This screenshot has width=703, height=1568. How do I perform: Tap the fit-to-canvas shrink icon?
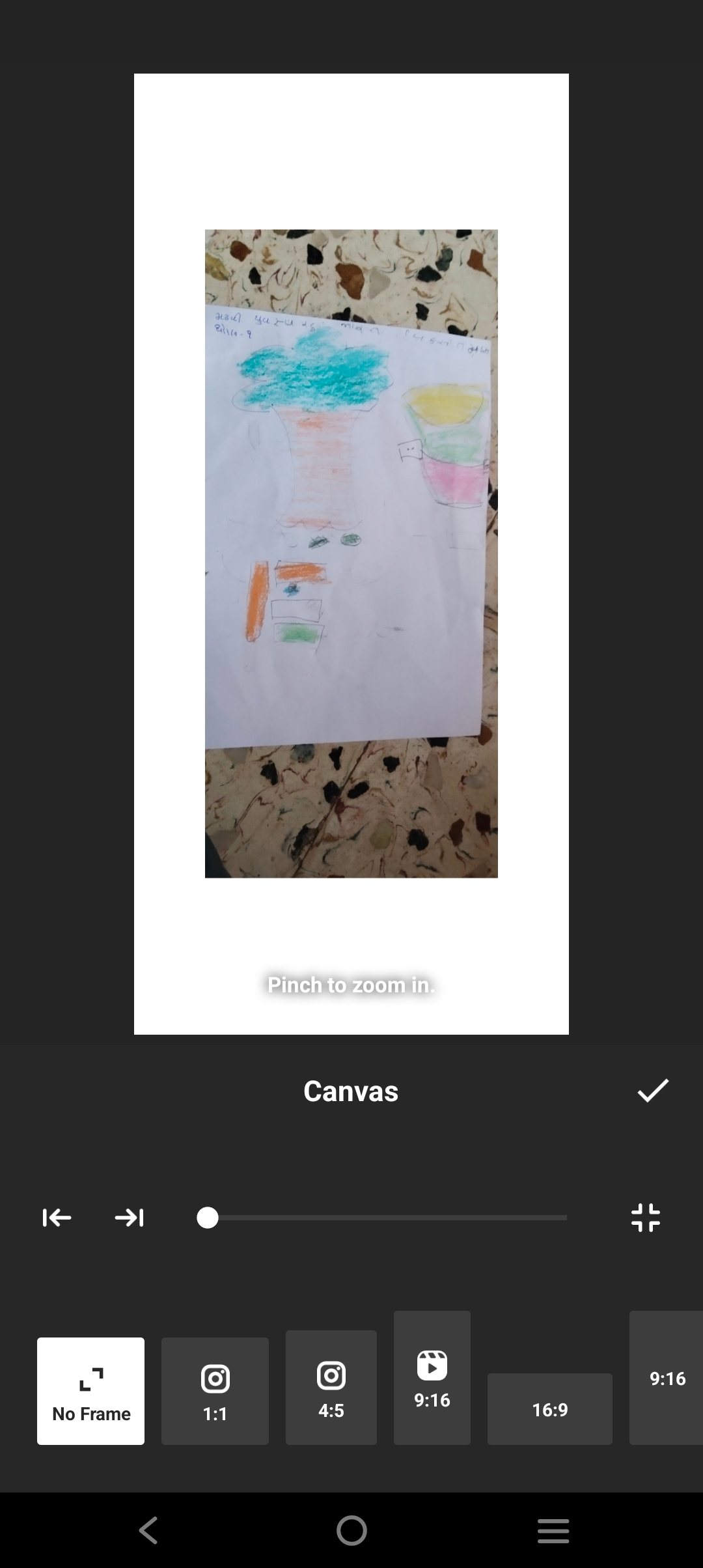646,1218
